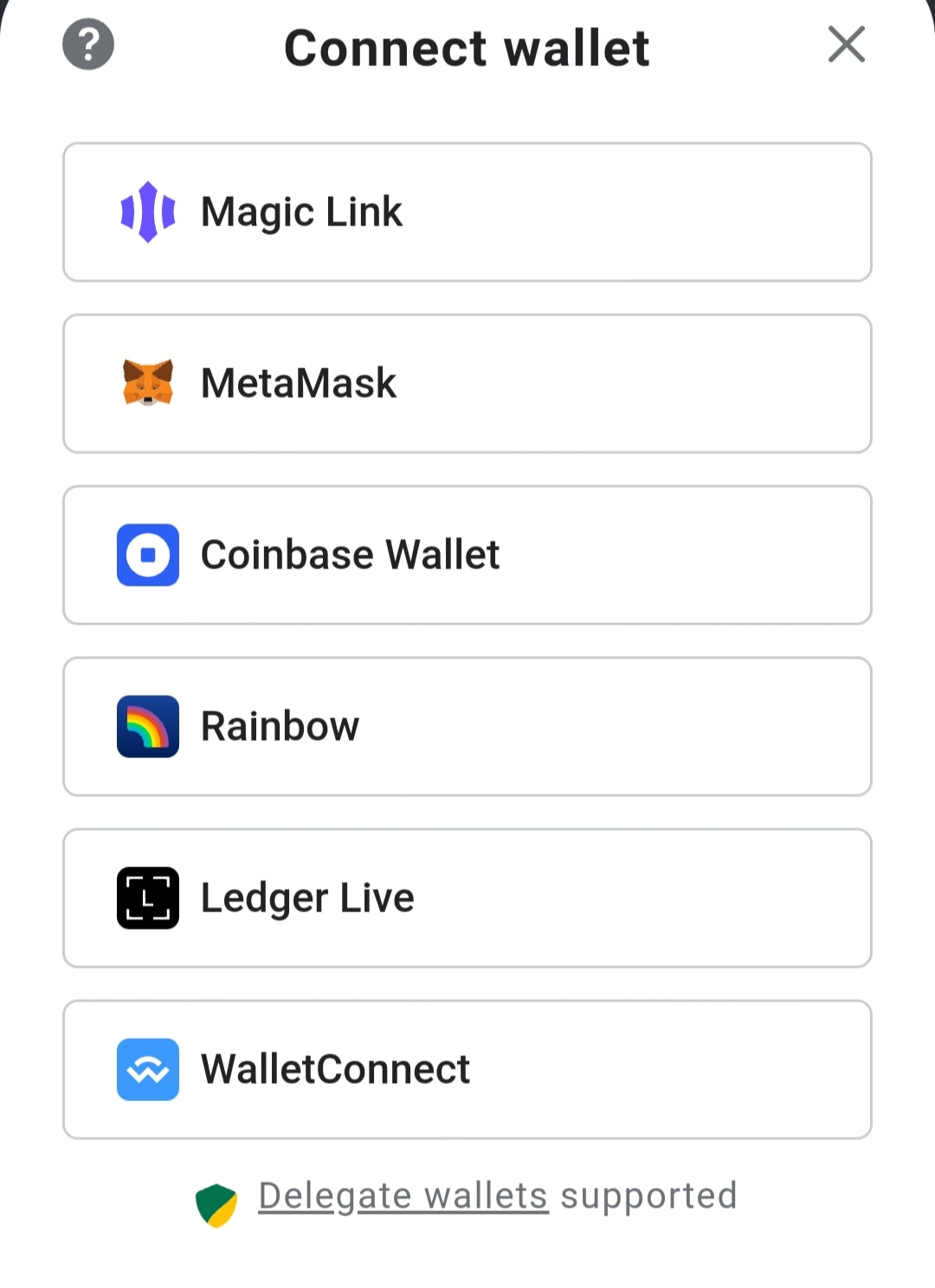The width and height of the screenshot is (935, 1288).
Task: Close the Connect wallet dialog
Action: (x=846, y=44)
